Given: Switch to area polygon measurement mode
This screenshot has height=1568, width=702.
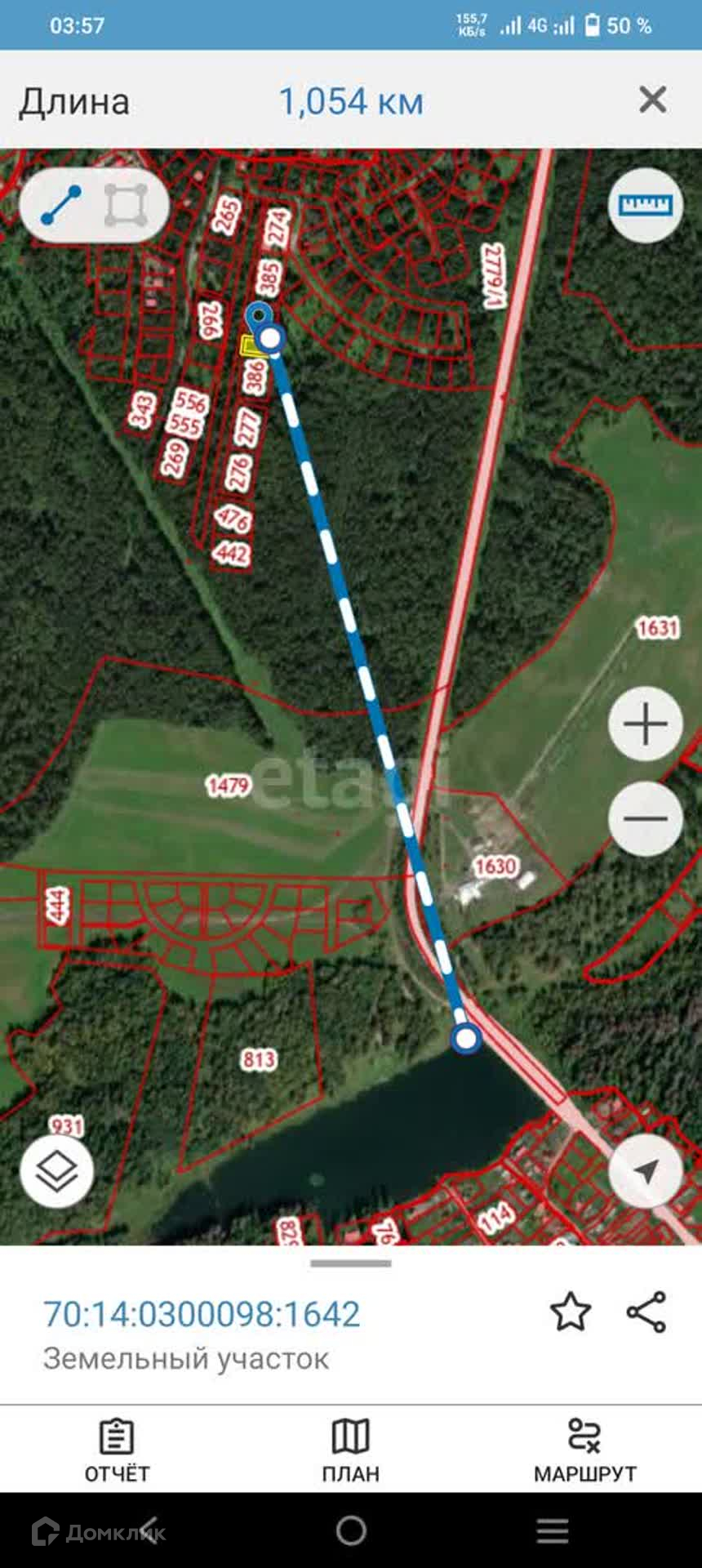Looking at the screenshot, I should point(126,205).
